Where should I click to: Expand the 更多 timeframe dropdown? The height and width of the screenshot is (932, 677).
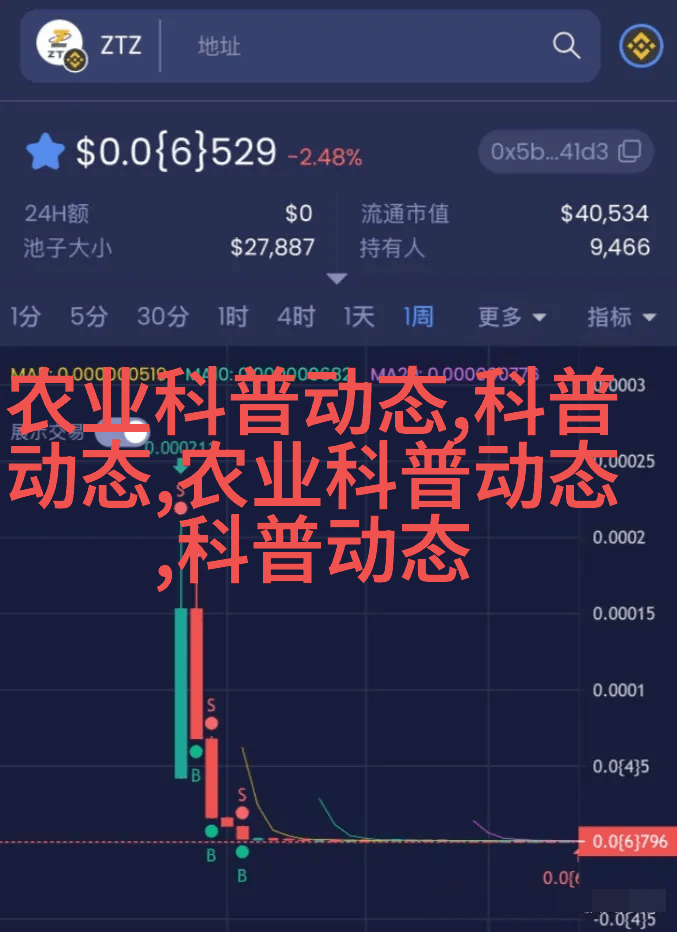click(511, 317)
